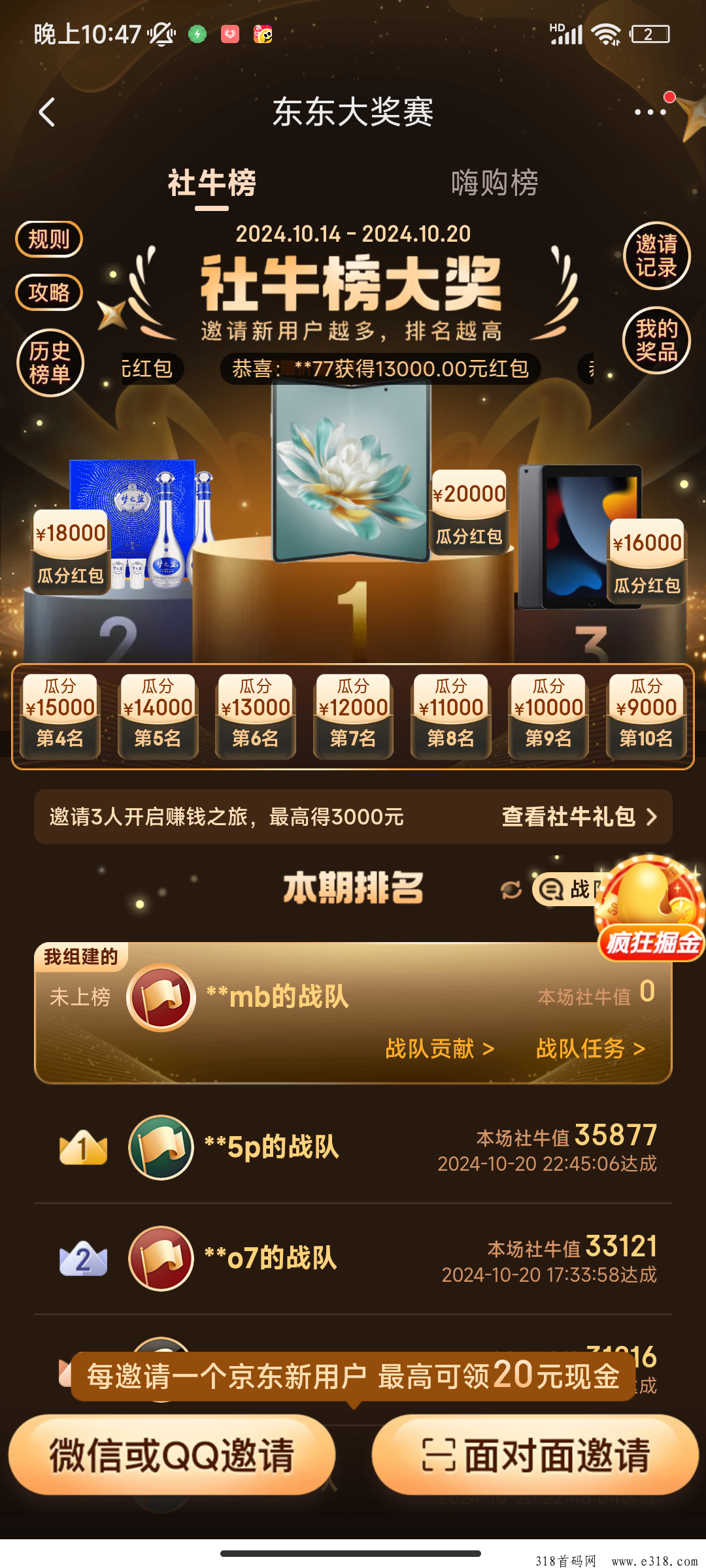Open 战队贡献 team contribution
Image resolution: width=706 pixels, height=1568 pixels.
pyautogui.click(x=440, y=1049)
